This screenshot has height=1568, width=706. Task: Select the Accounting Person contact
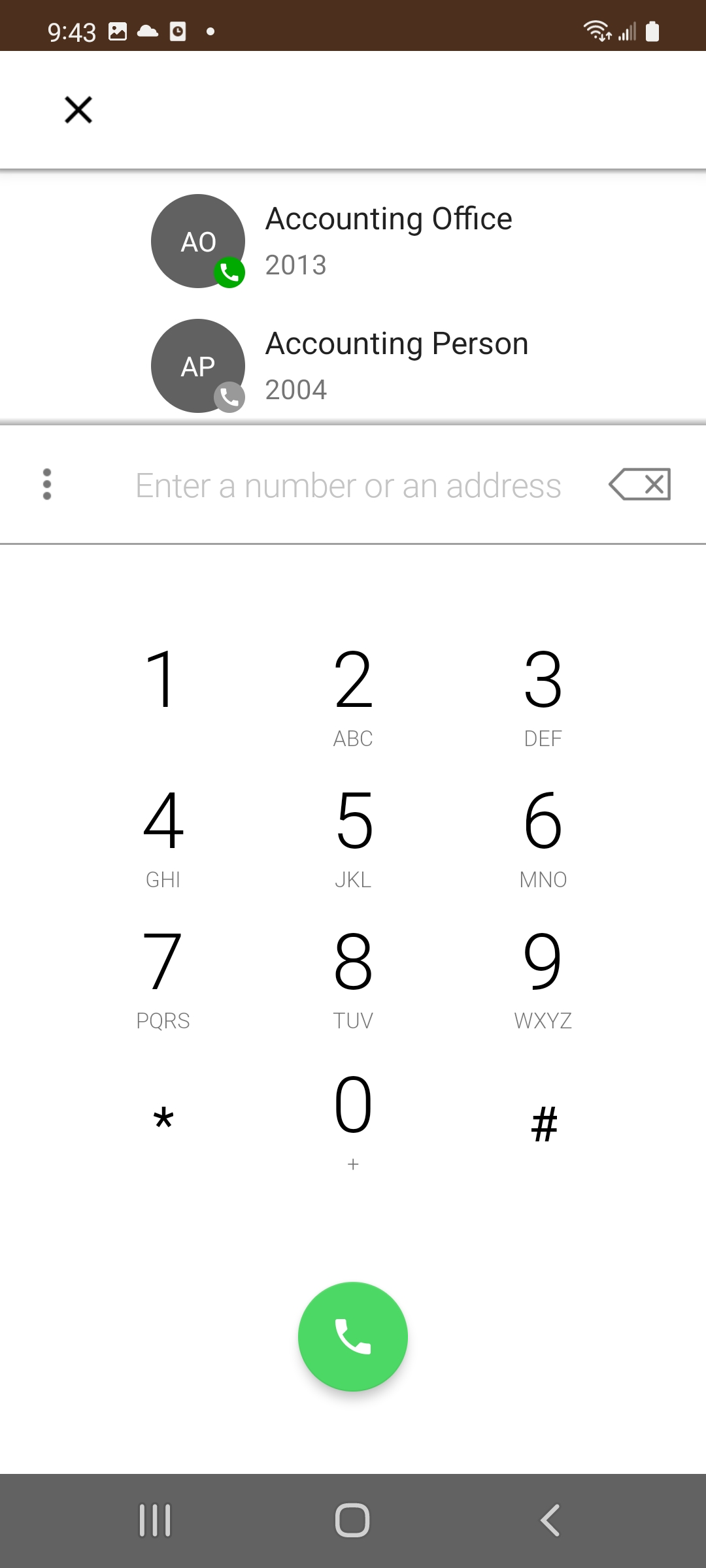tap(353, 366)
